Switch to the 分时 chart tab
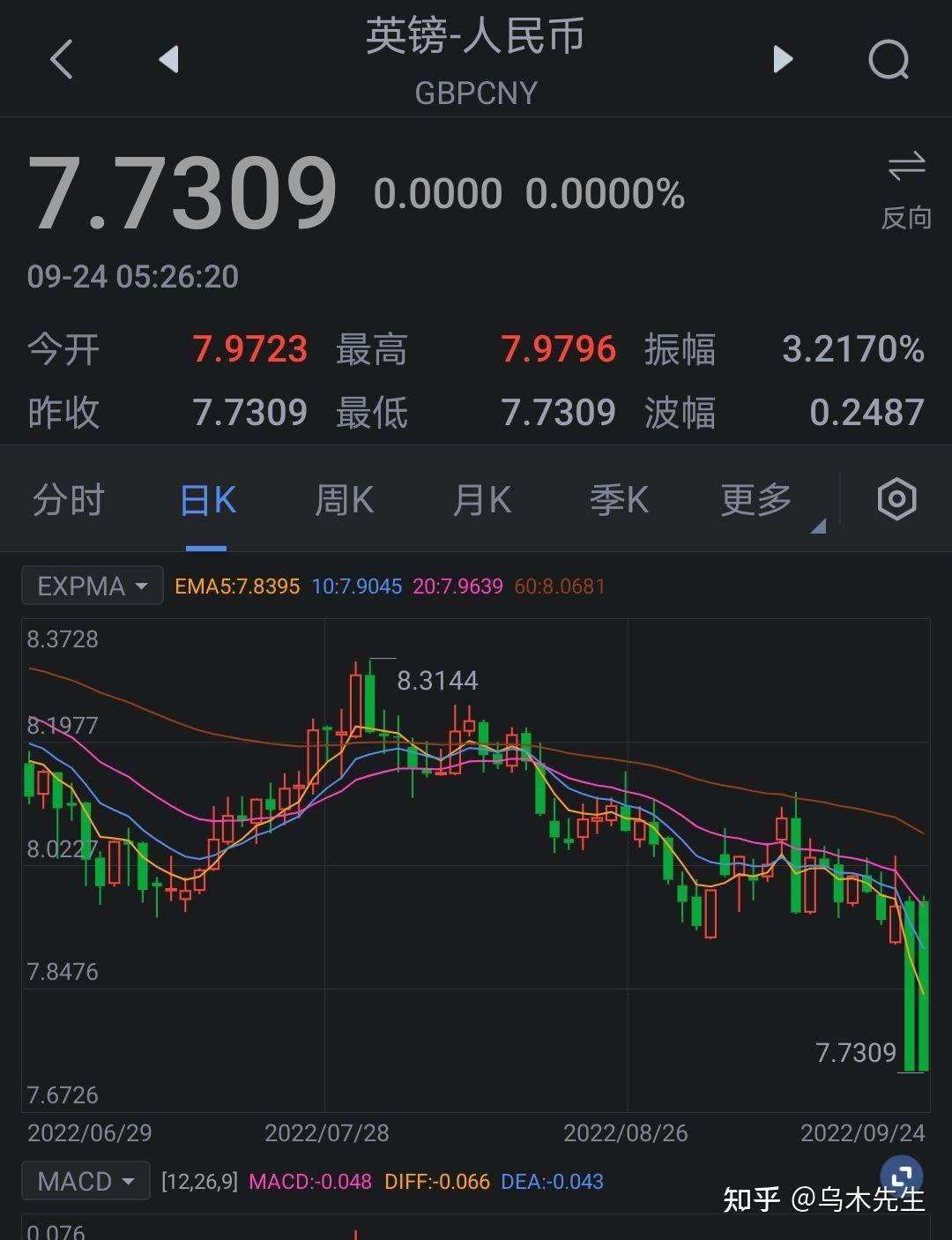This screenshot has height=1240, width=952. [x=68, y=501]
